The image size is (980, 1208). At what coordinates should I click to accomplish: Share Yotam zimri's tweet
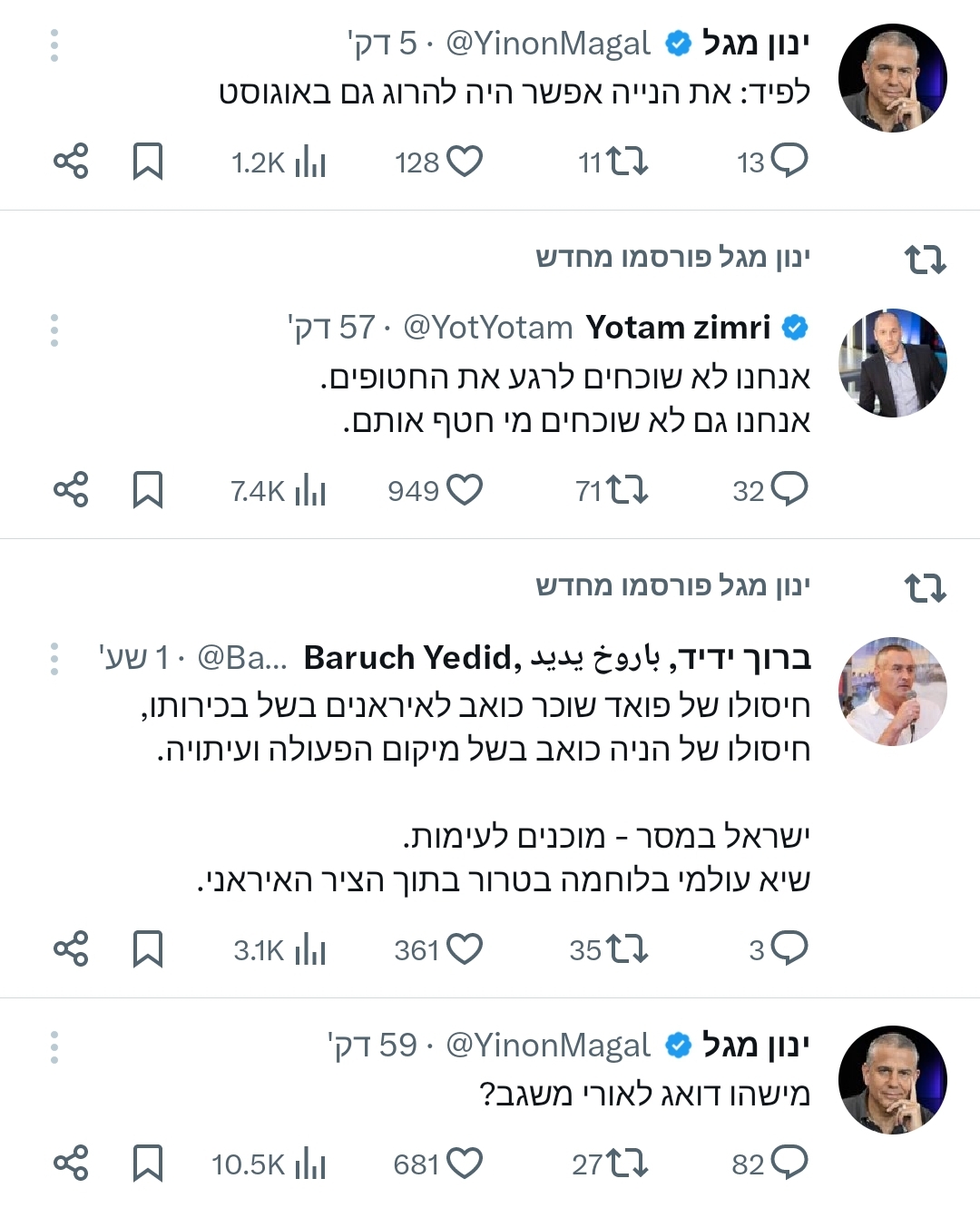coord(71,490)
